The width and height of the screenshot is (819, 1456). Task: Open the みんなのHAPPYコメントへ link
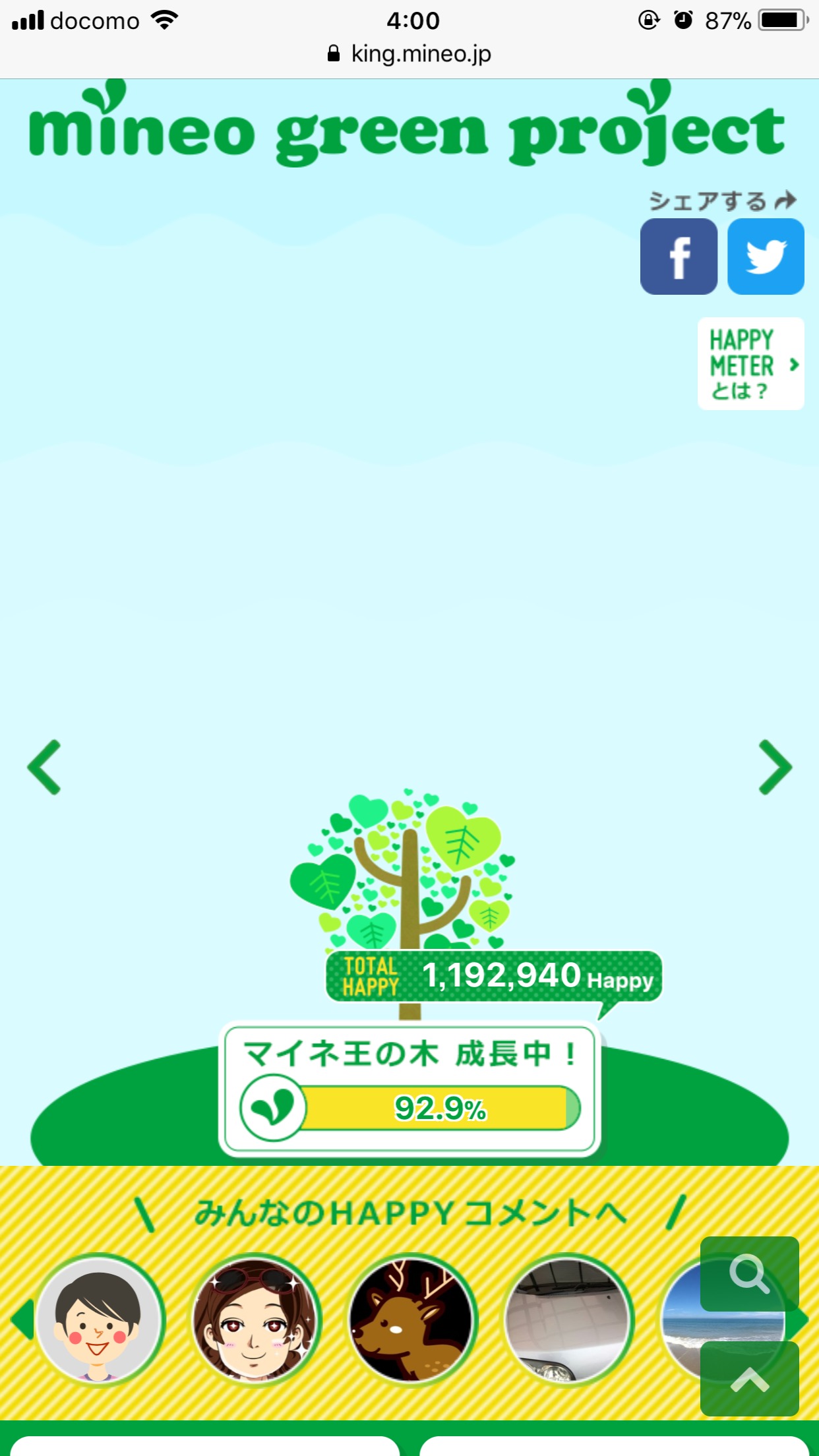(409, 1213)
